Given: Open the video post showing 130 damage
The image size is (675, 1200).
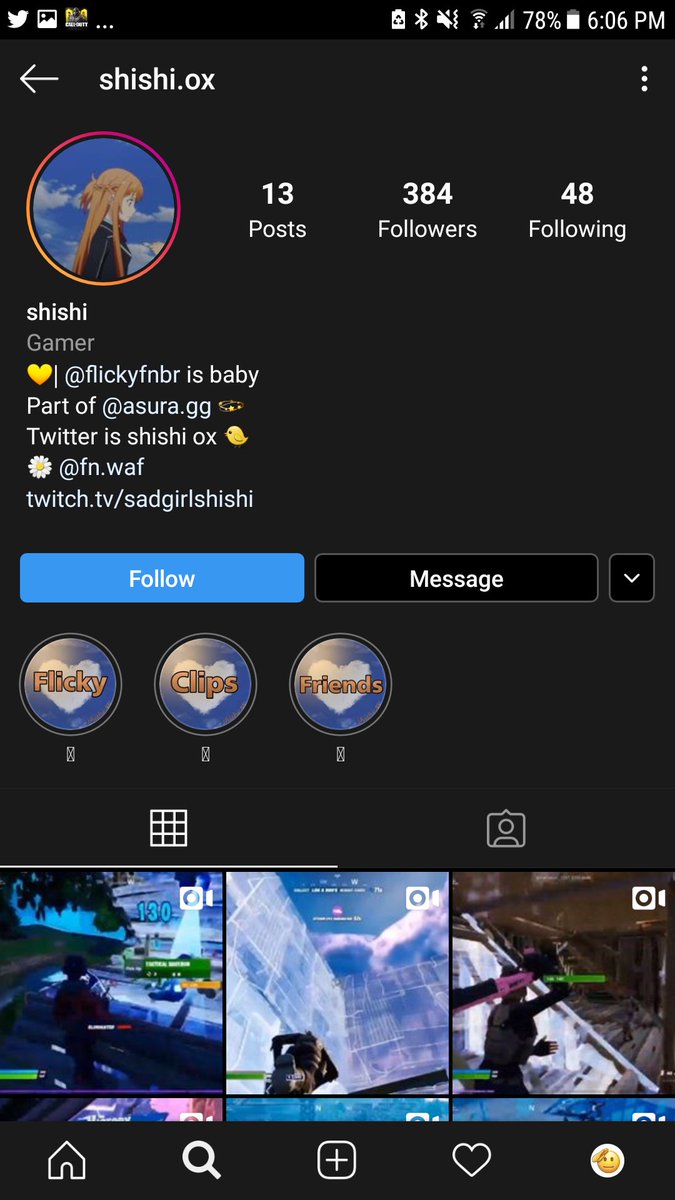Looking at the screenshot, I should (111, 980).
